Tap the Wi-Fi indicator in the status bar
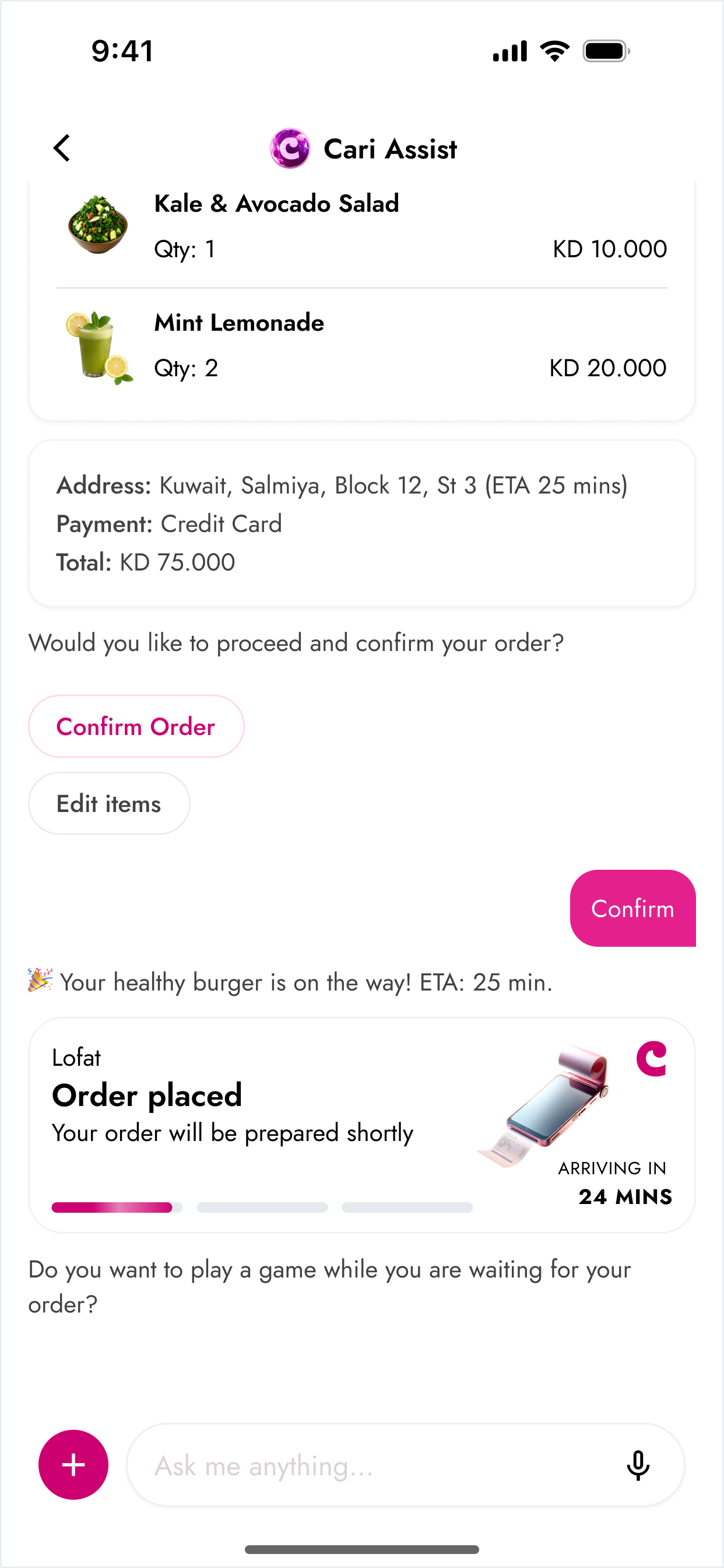 point(554,51)
